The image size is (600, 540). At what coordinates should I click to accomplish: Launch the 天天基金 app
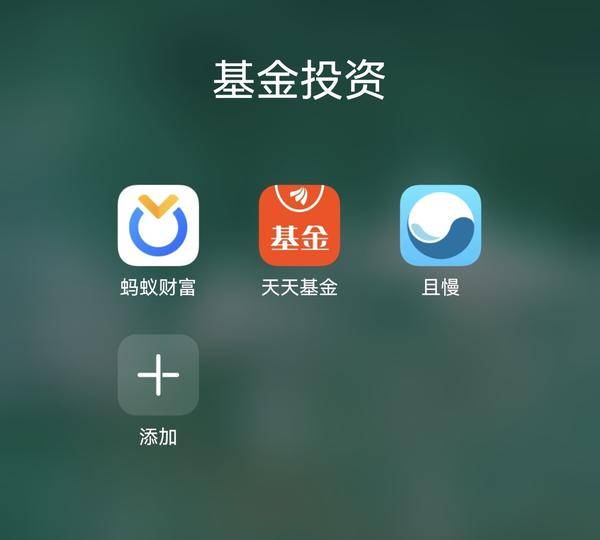point(299,225)
